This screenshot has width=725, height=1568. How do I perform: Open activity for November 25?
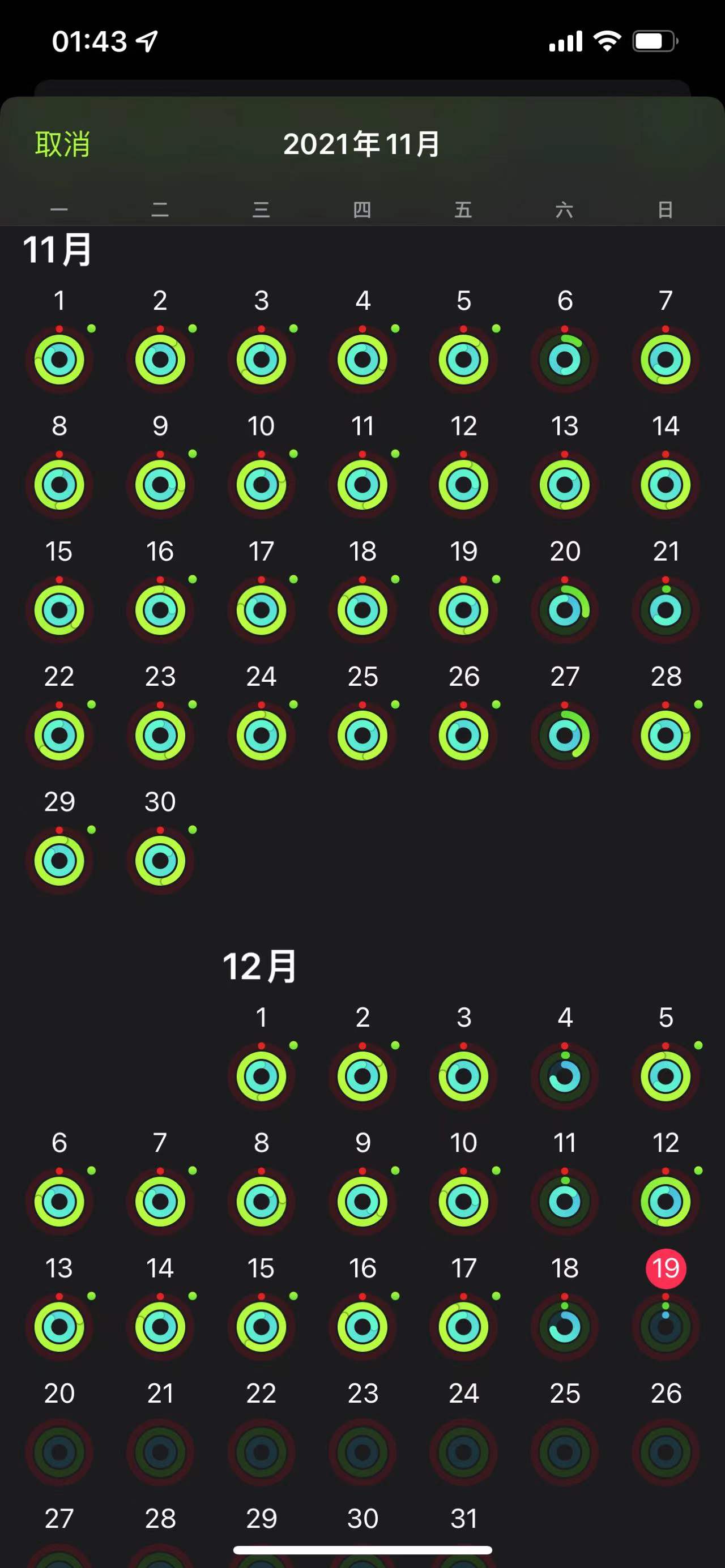click(362, 736)
